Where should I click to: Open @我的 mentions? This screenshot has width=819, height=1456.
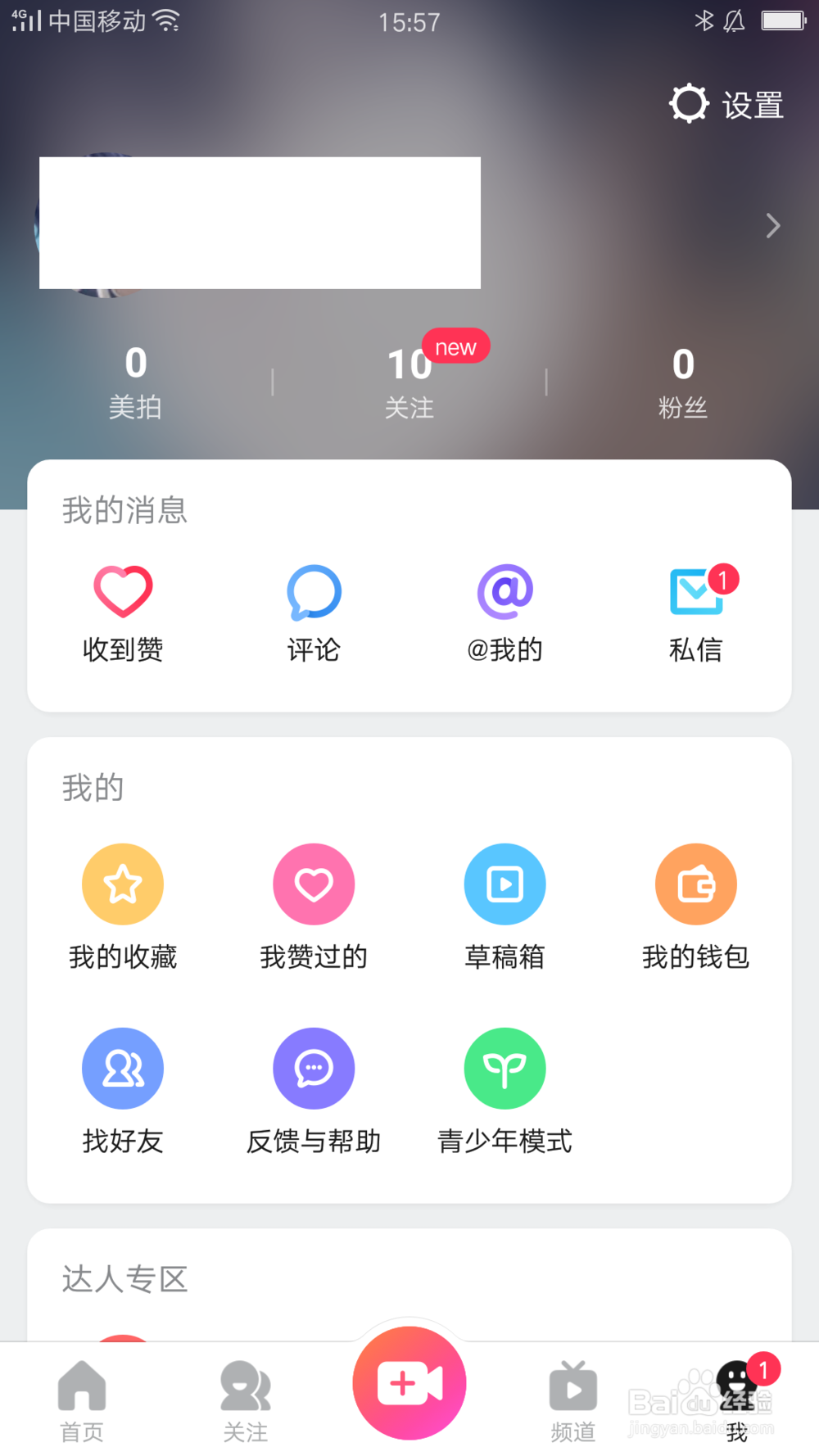505,614
